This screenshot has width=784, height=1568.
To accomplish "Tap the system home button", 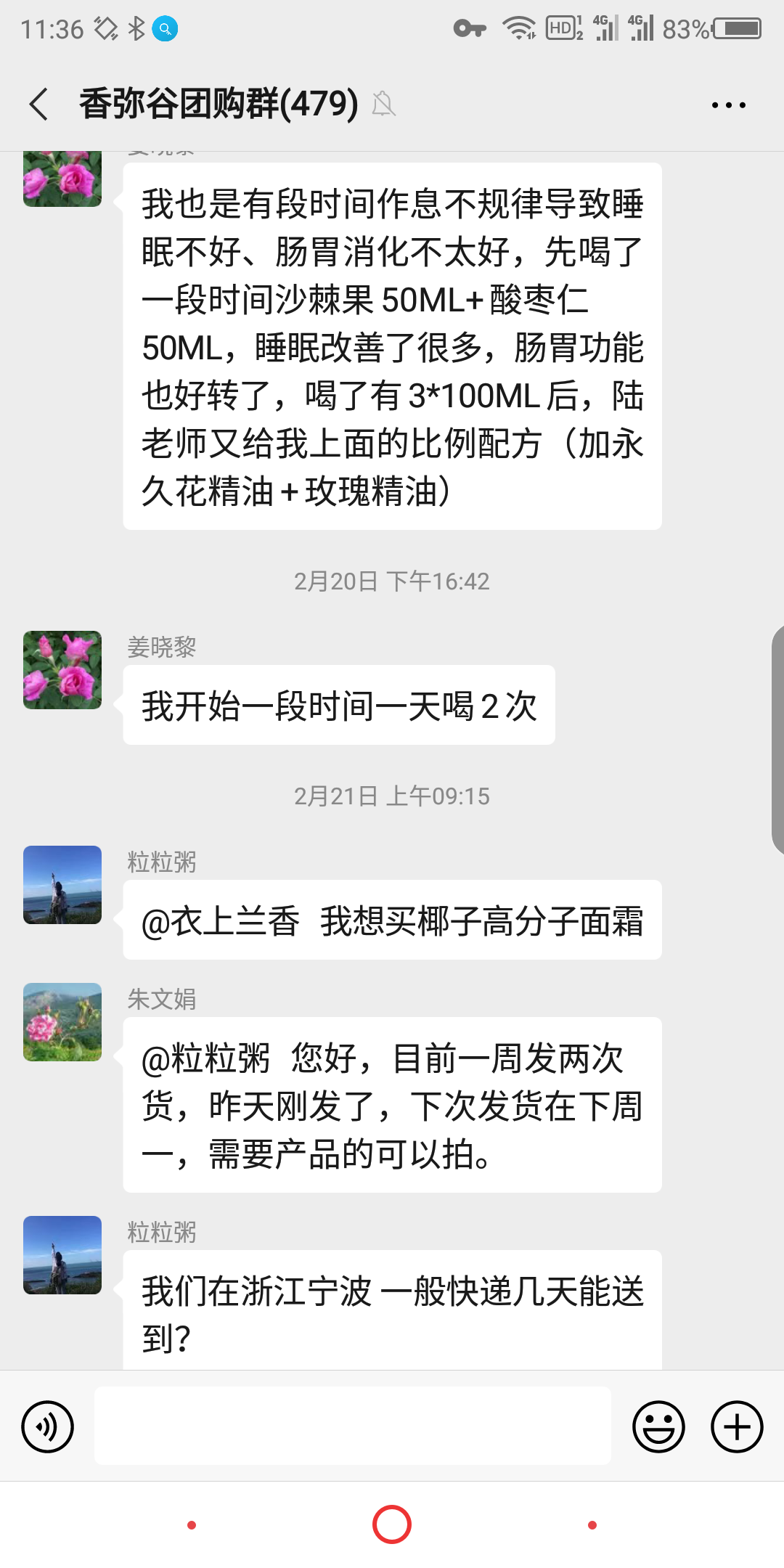I will coord(392,1524).
